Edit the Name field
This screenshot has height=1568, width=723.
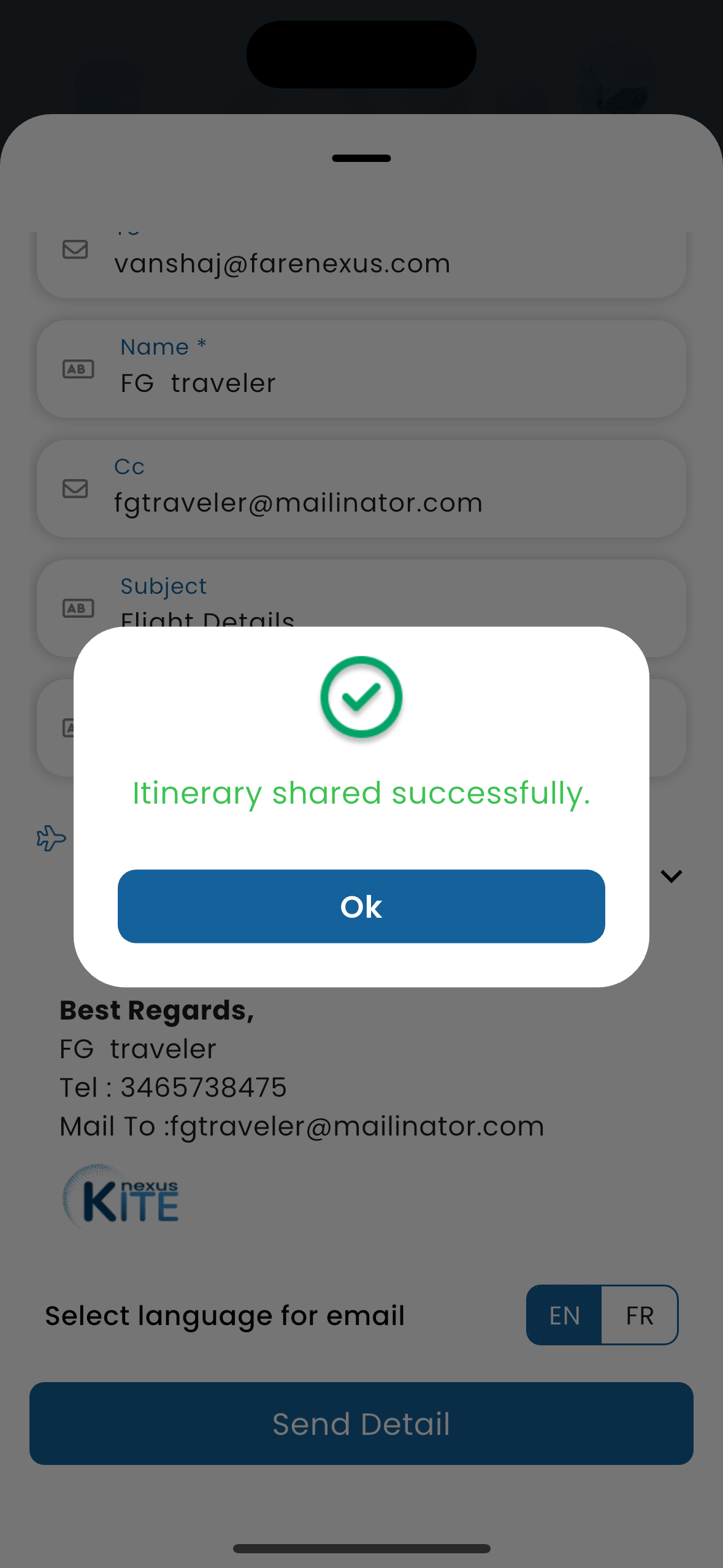[x=361, y=369]
